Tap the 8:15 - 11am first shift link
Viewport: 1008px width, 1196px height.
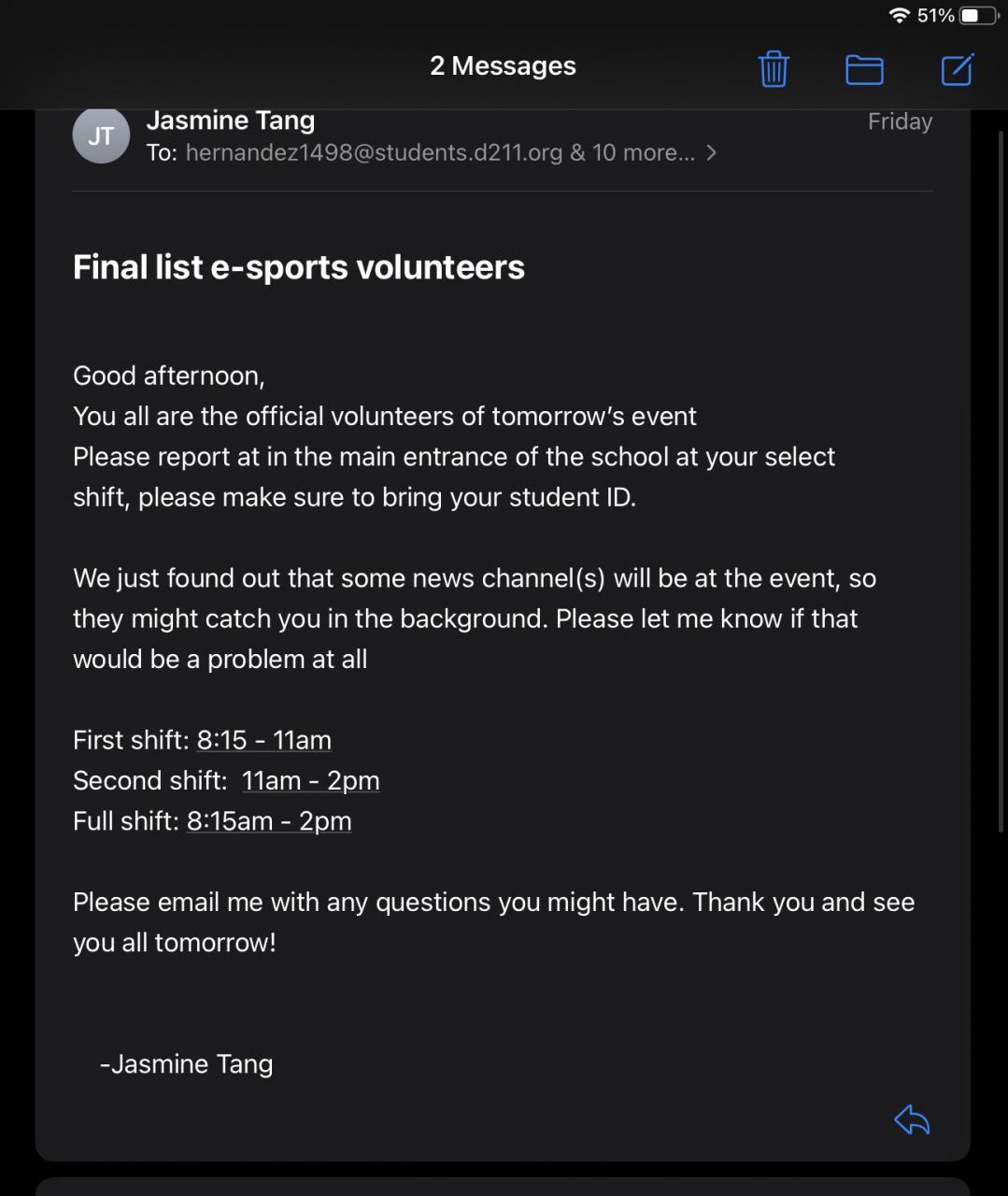tap(263, 740)
